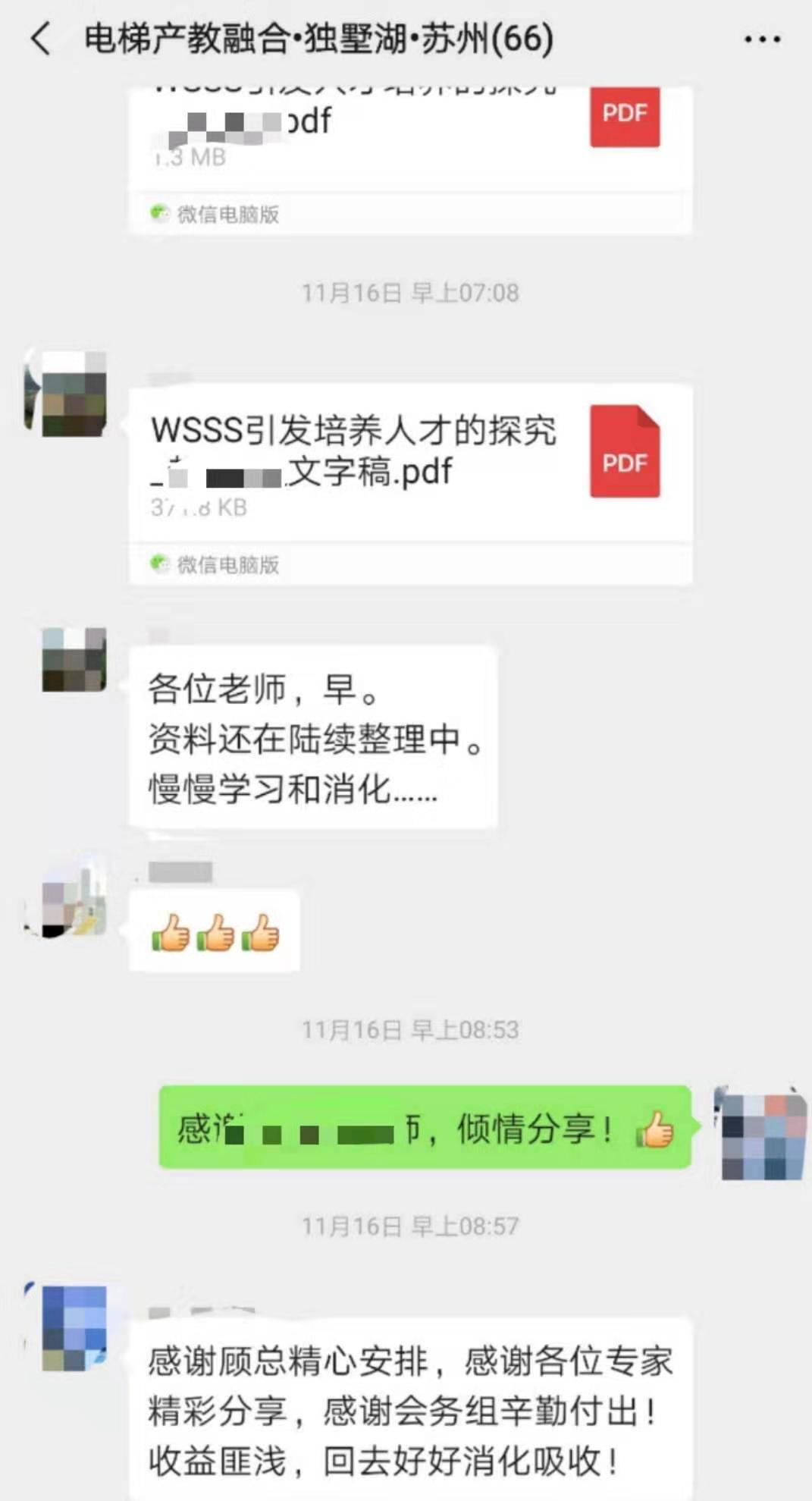Tap avatar of the 文字稿.pdf sender
The image size is (812, 1501).
click(x=73, y=394)
